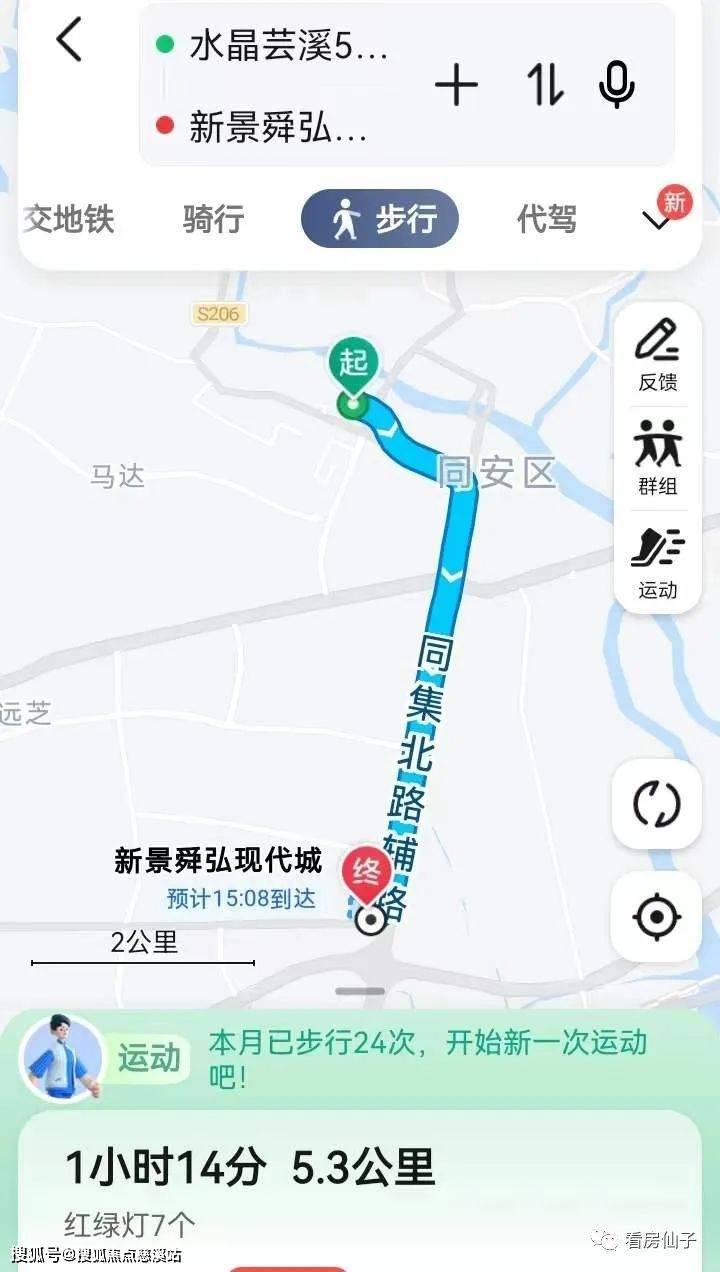The width and height of the screenshot is (720, 1272).
Task: Open 反馈 feedback
Action: click(657, 354)
